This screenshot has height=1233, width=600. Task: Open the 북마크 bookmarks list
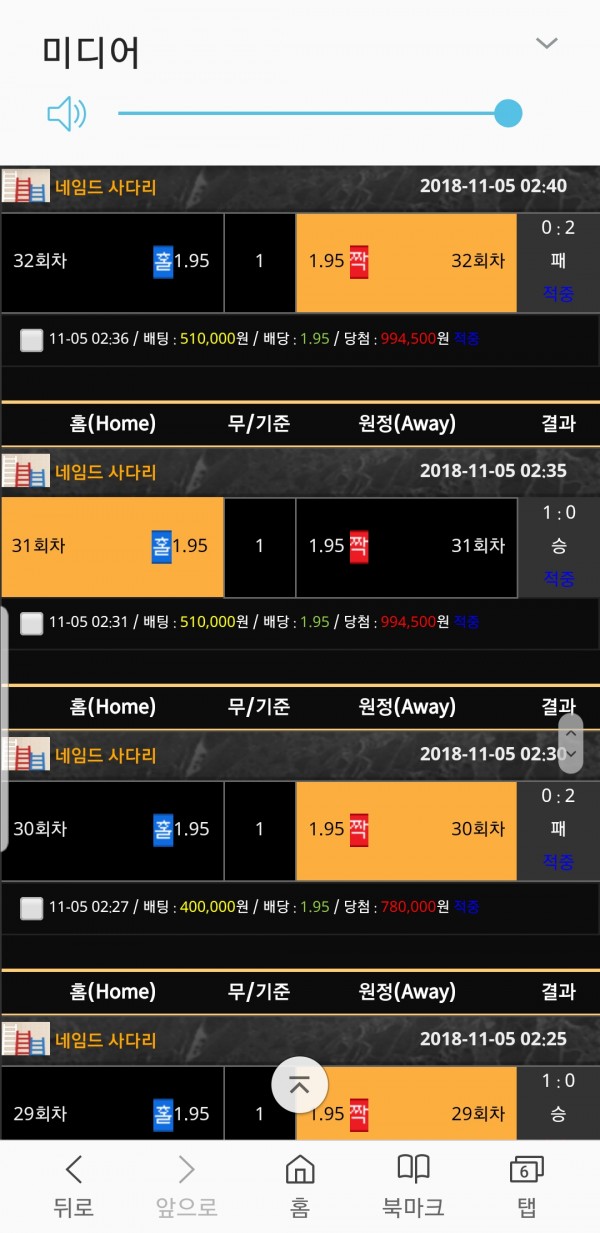click(413, 1186)
